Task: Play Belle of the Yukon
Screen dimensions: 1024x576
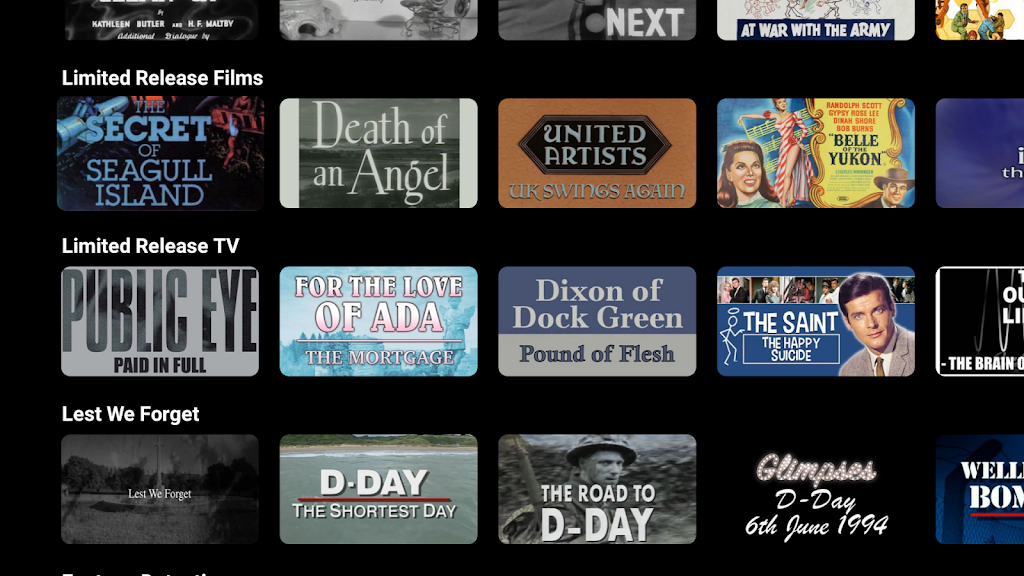Action: (x=816, y=153)
